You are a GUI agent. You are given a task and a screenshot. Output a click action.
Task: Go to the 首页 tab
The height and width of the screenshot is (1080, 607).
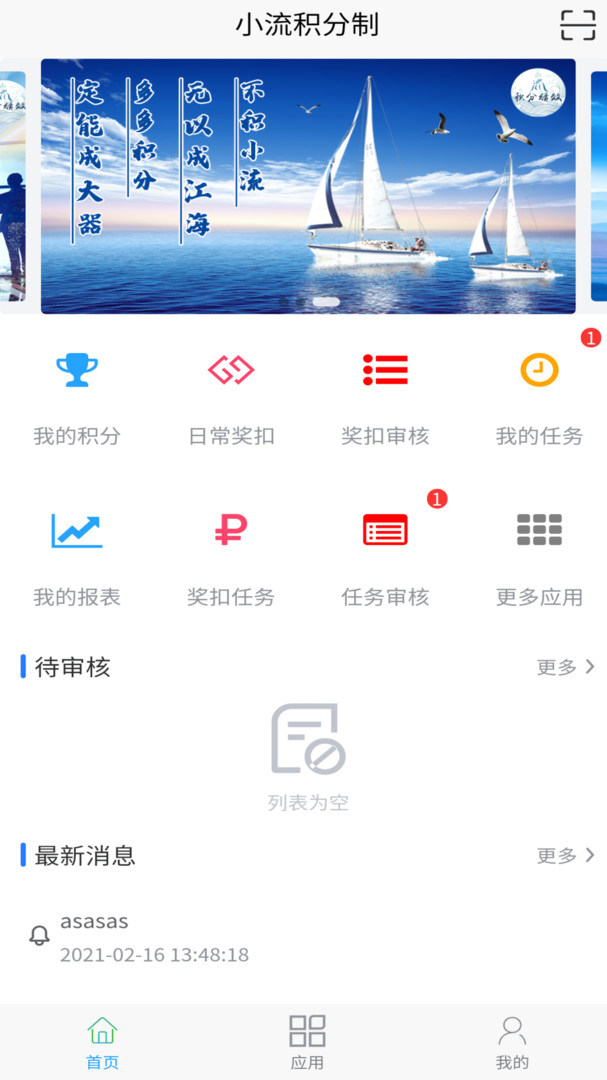[x=102, y=1041]
